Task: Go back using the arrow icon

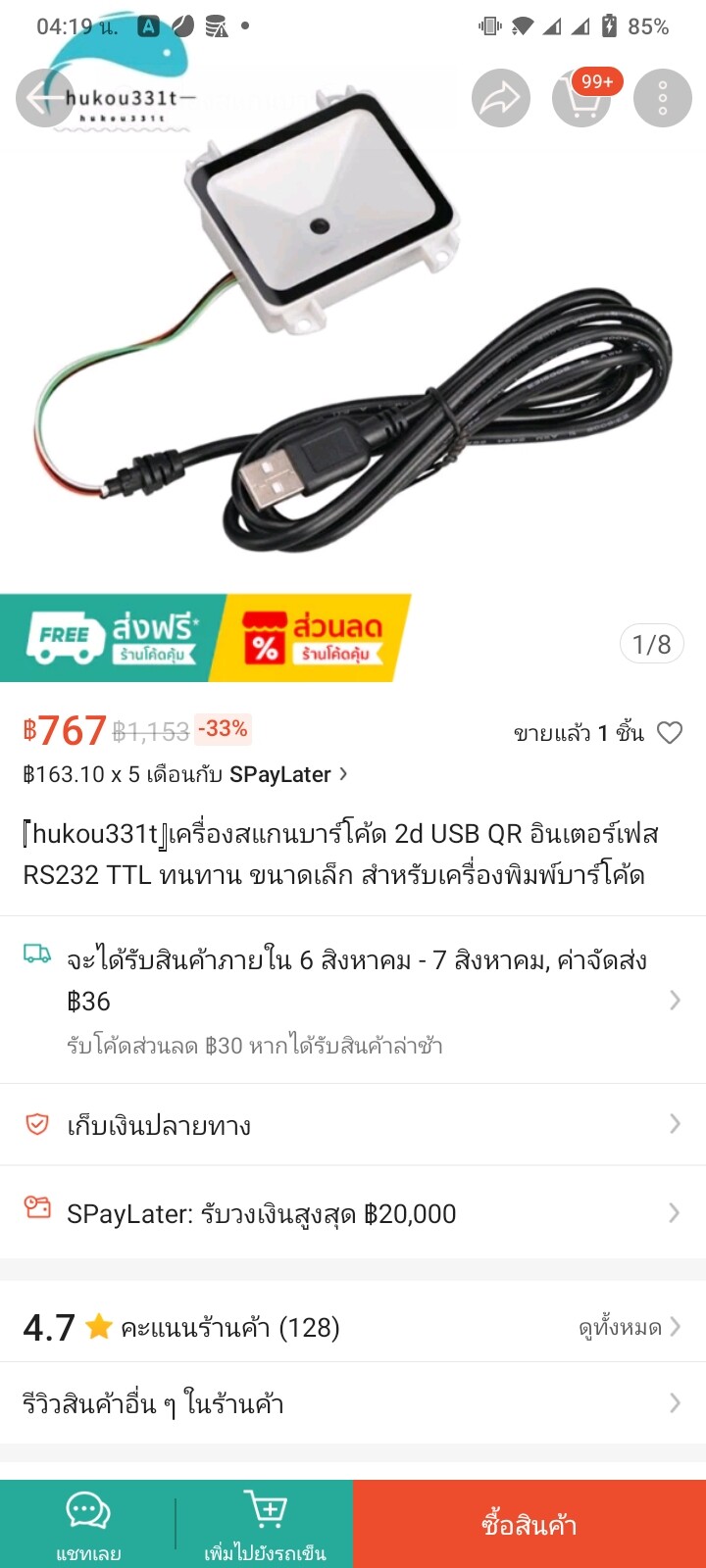Action: (x=43, y=98)
